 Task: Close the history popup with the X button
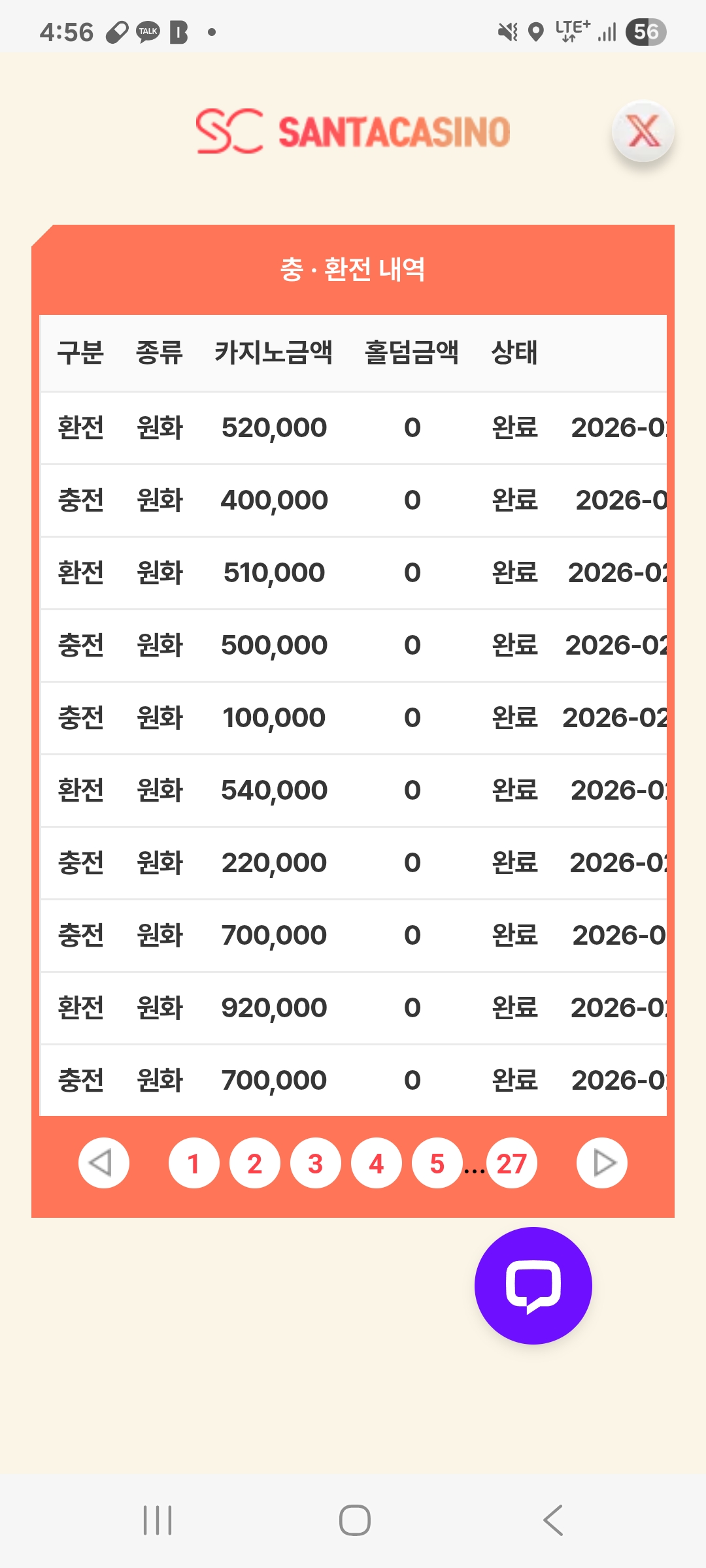click(x=643, y=131)
